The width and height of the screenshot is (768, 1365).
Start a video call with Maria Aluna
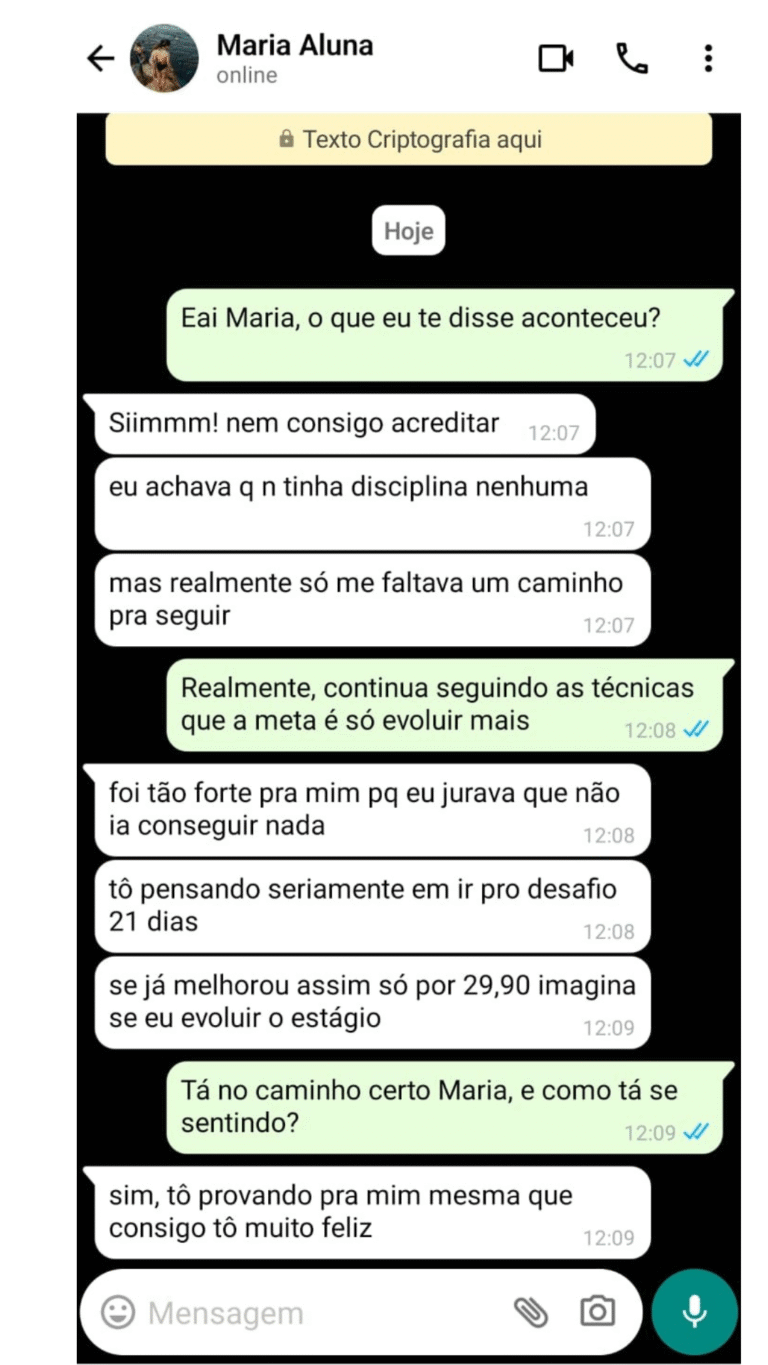pyautogui.click(x=556, y=58)
